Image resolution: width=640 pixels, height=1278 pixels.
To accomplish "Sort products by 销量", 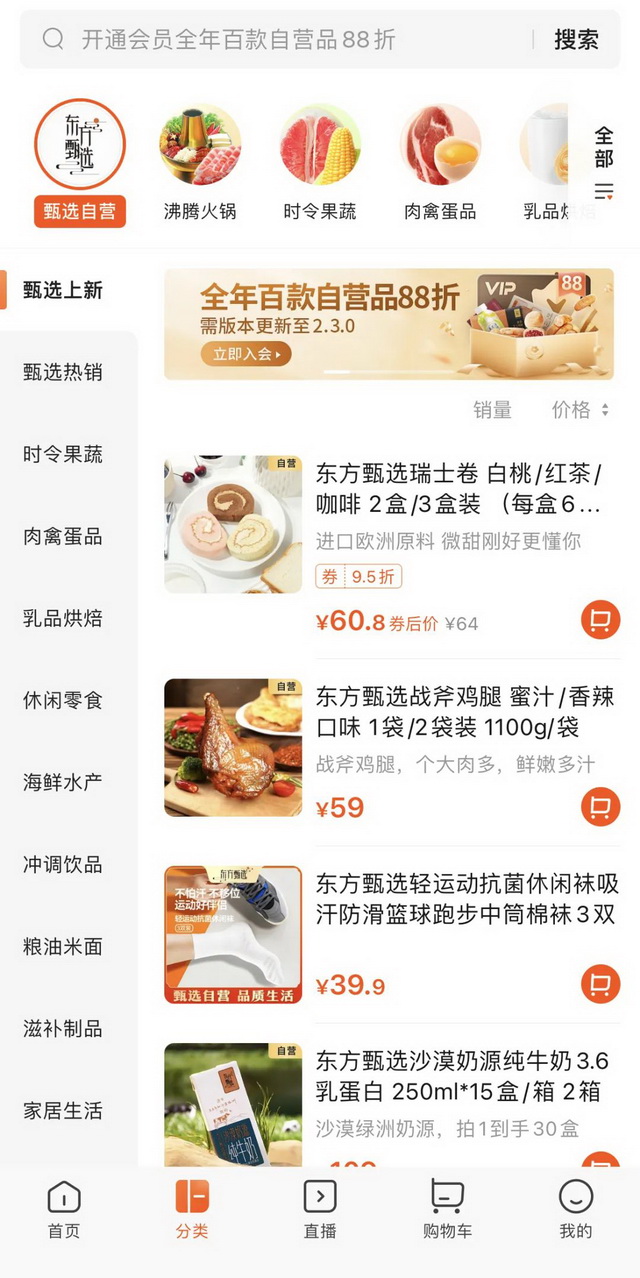I will pos(492,410).
